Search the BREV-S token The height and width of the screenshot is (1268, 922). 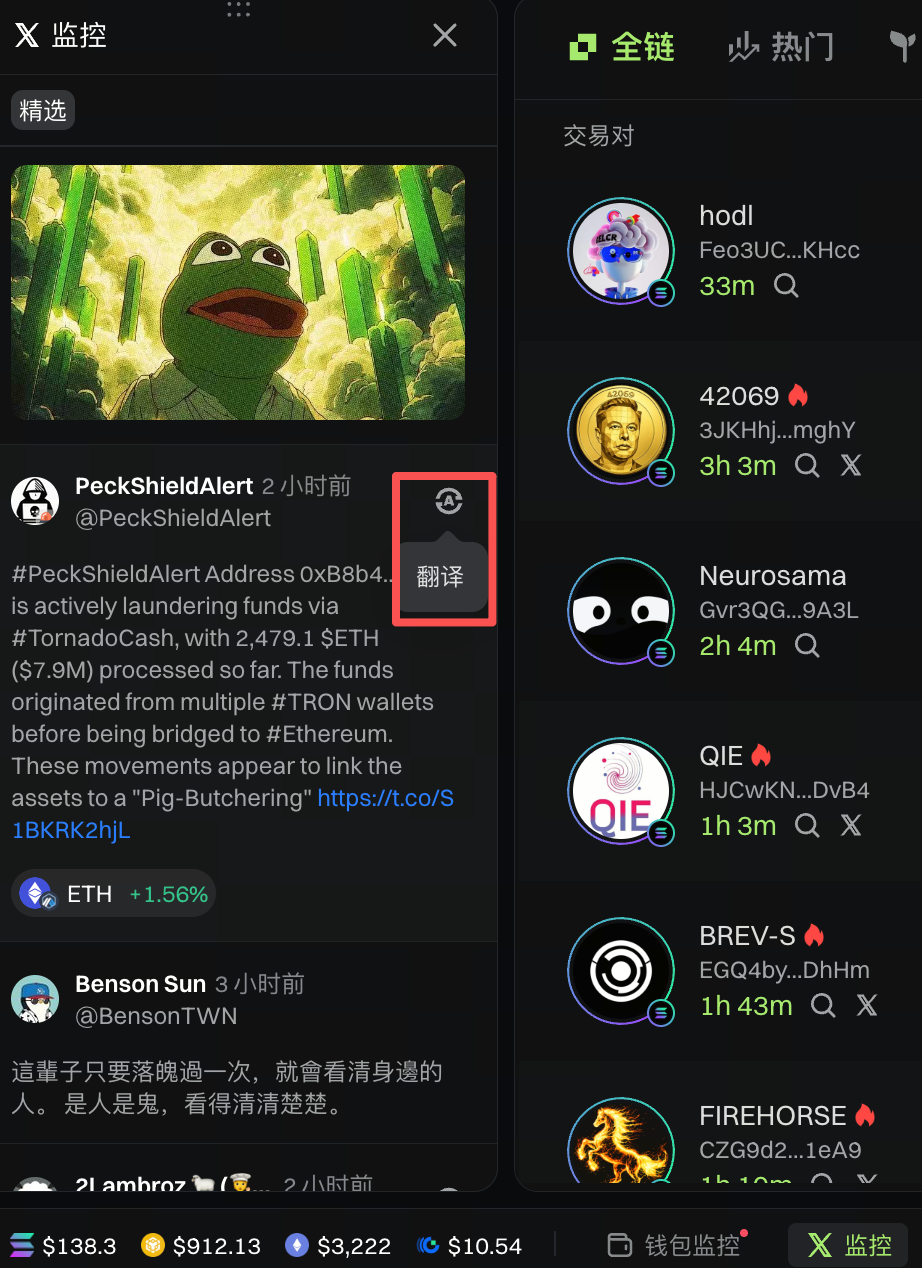(823, 1006)
